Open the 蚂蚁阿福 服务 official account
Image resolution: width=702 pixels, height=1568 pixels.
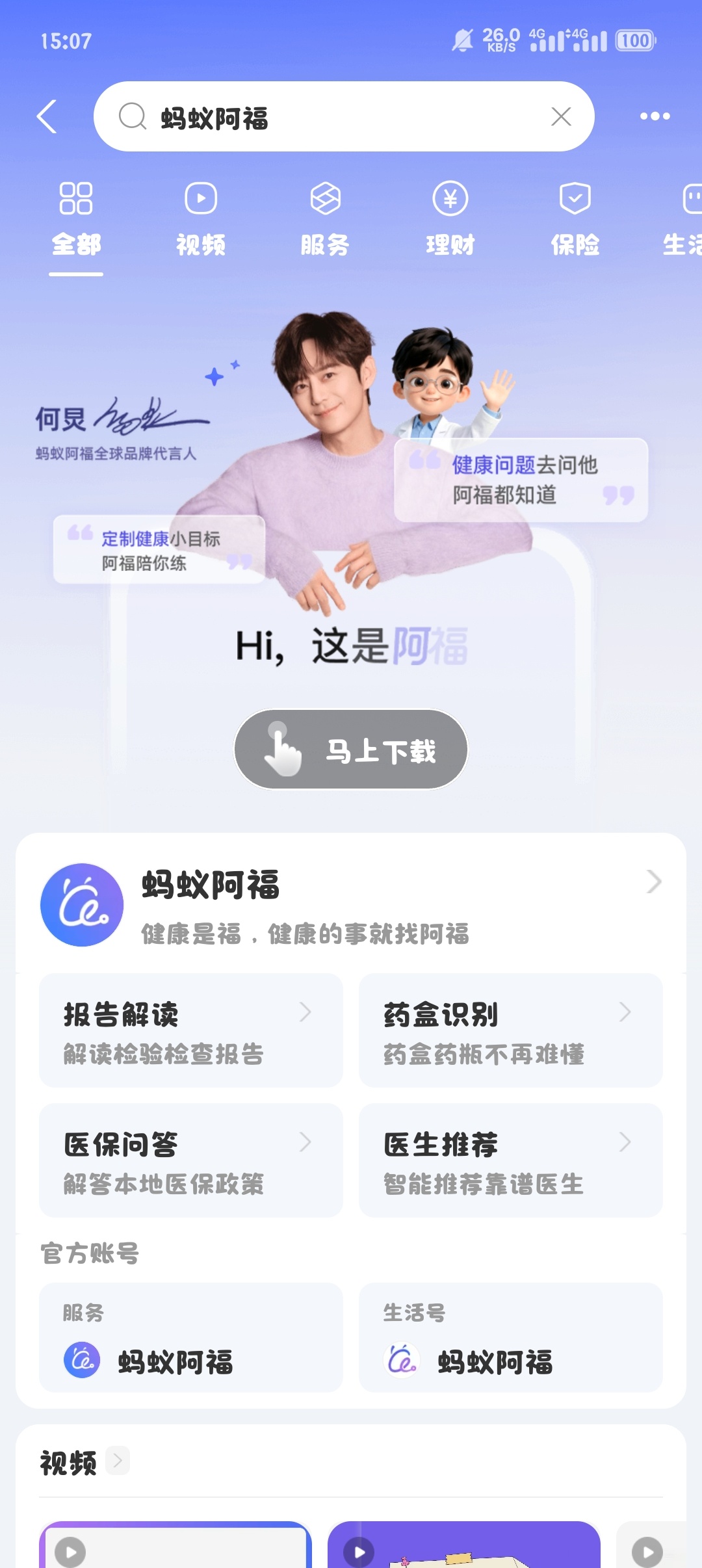pos(190,1339)
